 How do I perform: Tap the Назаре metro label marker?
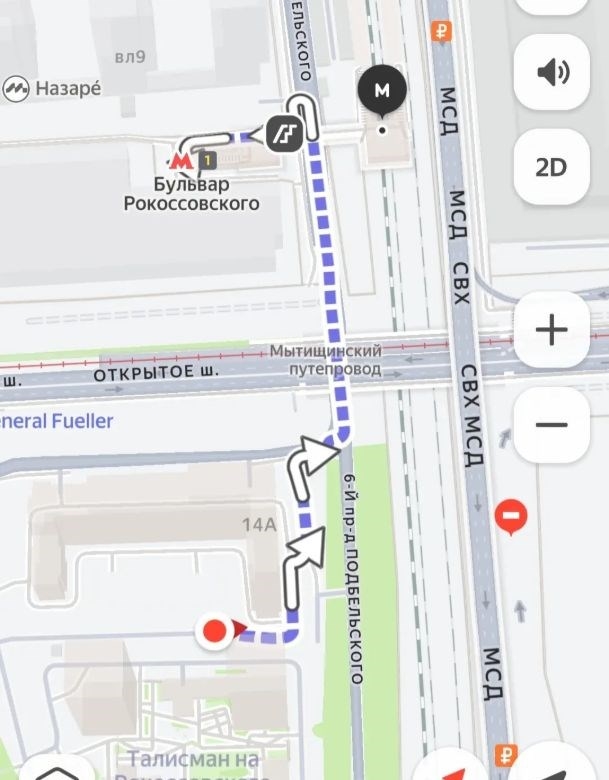tap(16, 88)
